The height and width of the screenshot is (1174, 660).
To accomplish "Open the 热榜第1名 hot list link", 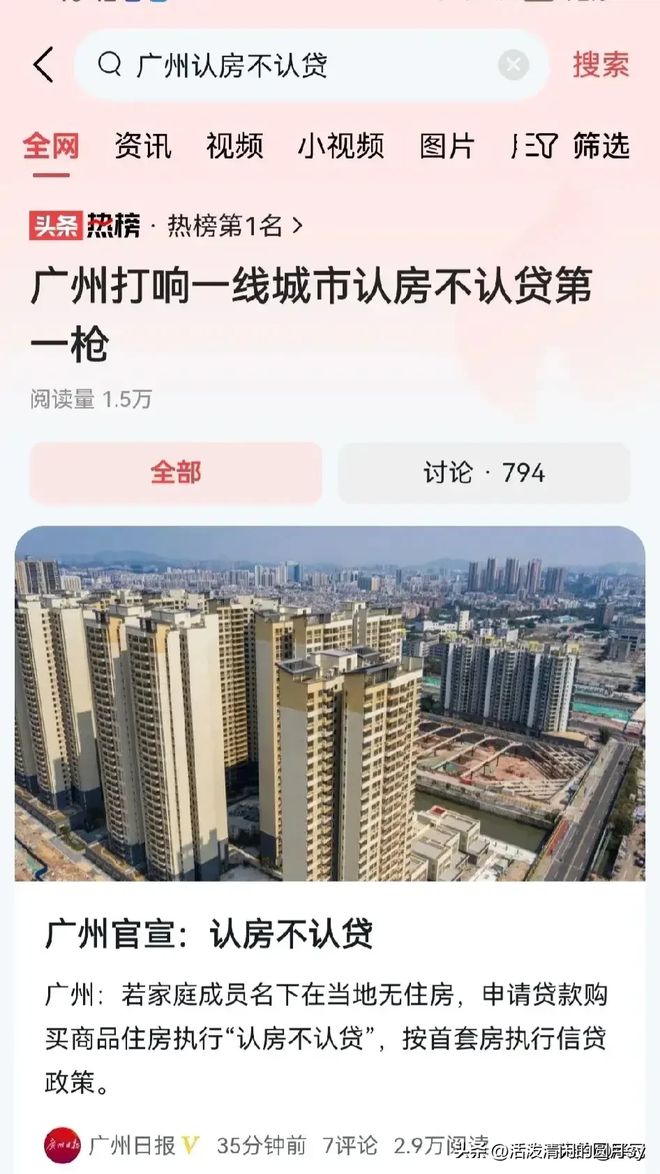I will pyautogui.click(x=234, y=225).
